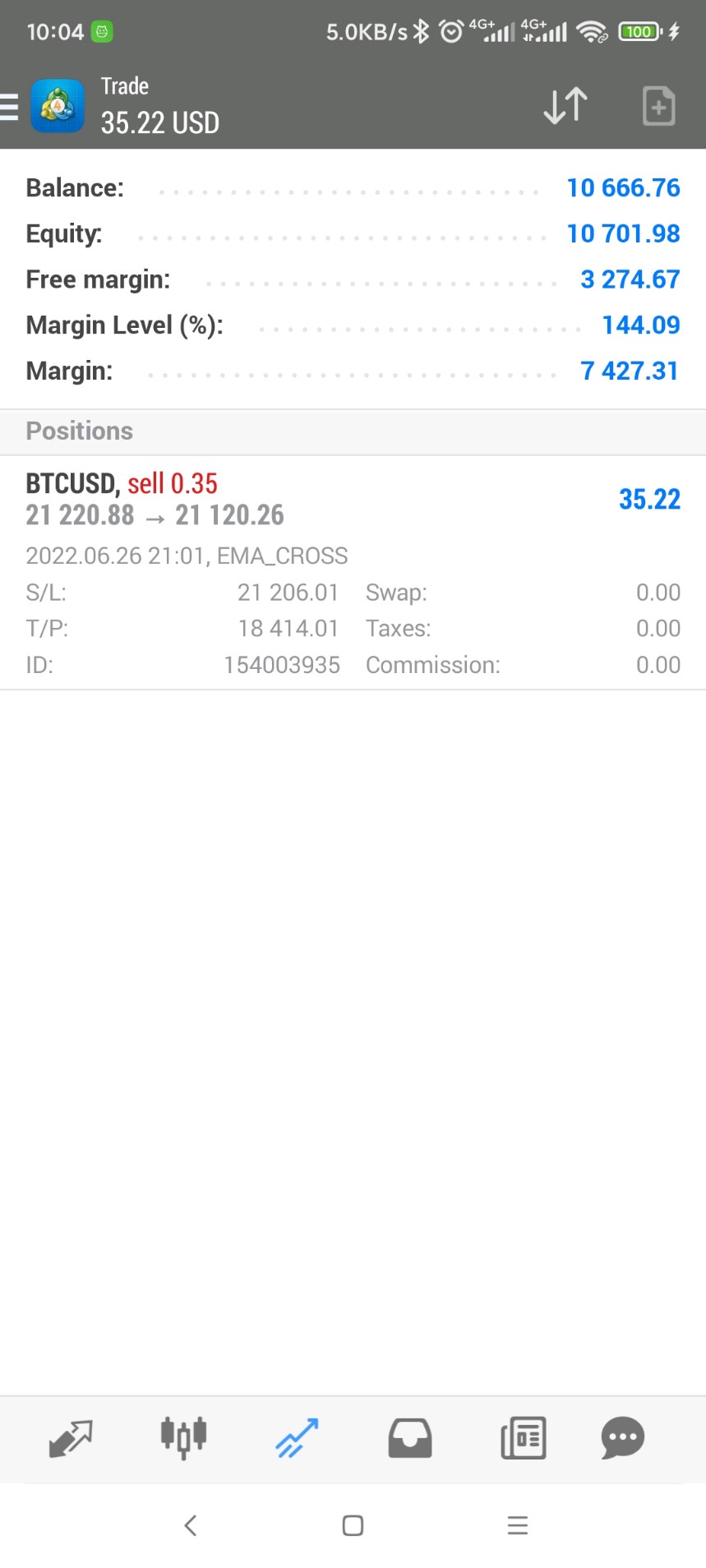Open the BTCUSD sell 0.35 position

pyautogui.click(x=353, y=572)
